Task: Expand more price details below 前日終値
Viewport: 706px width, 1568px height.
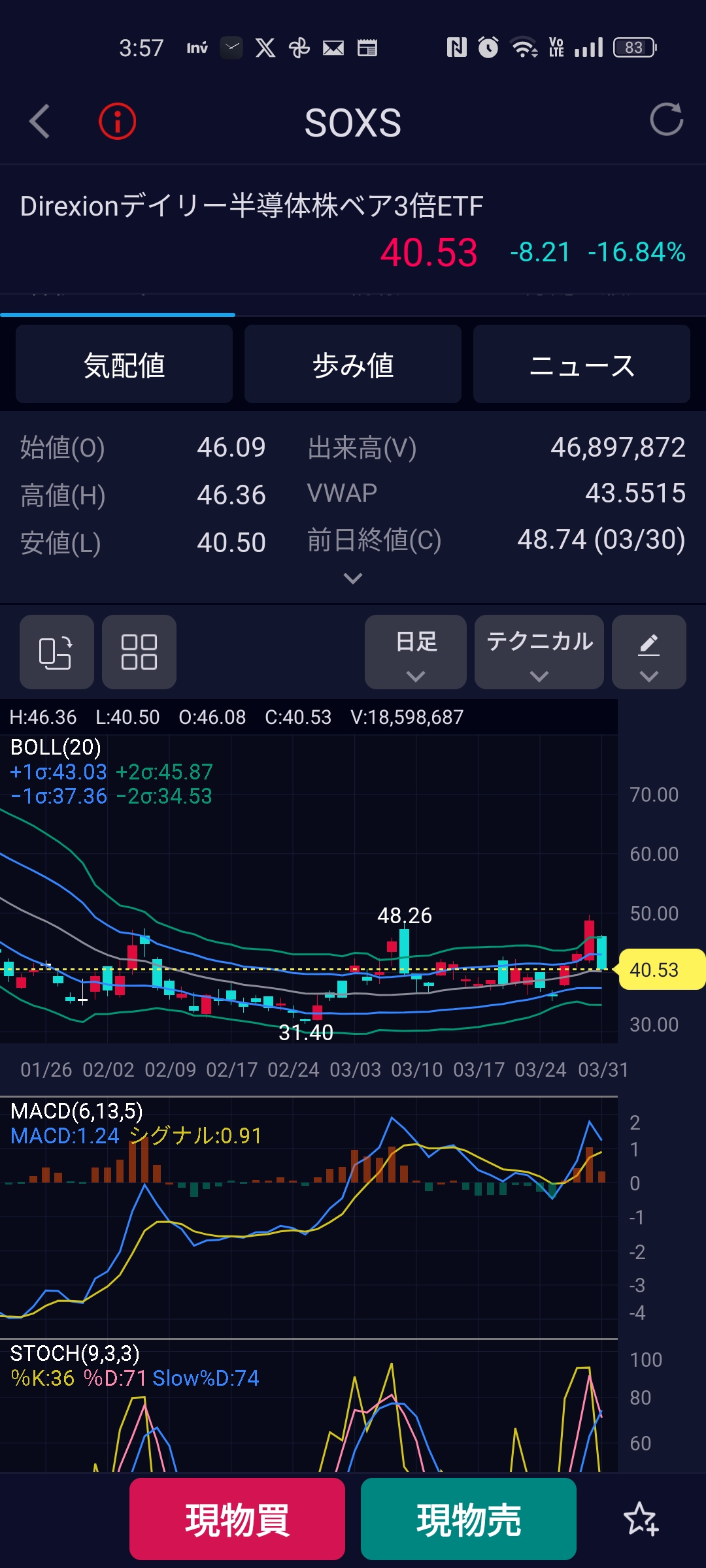Action: coord(353,578)
